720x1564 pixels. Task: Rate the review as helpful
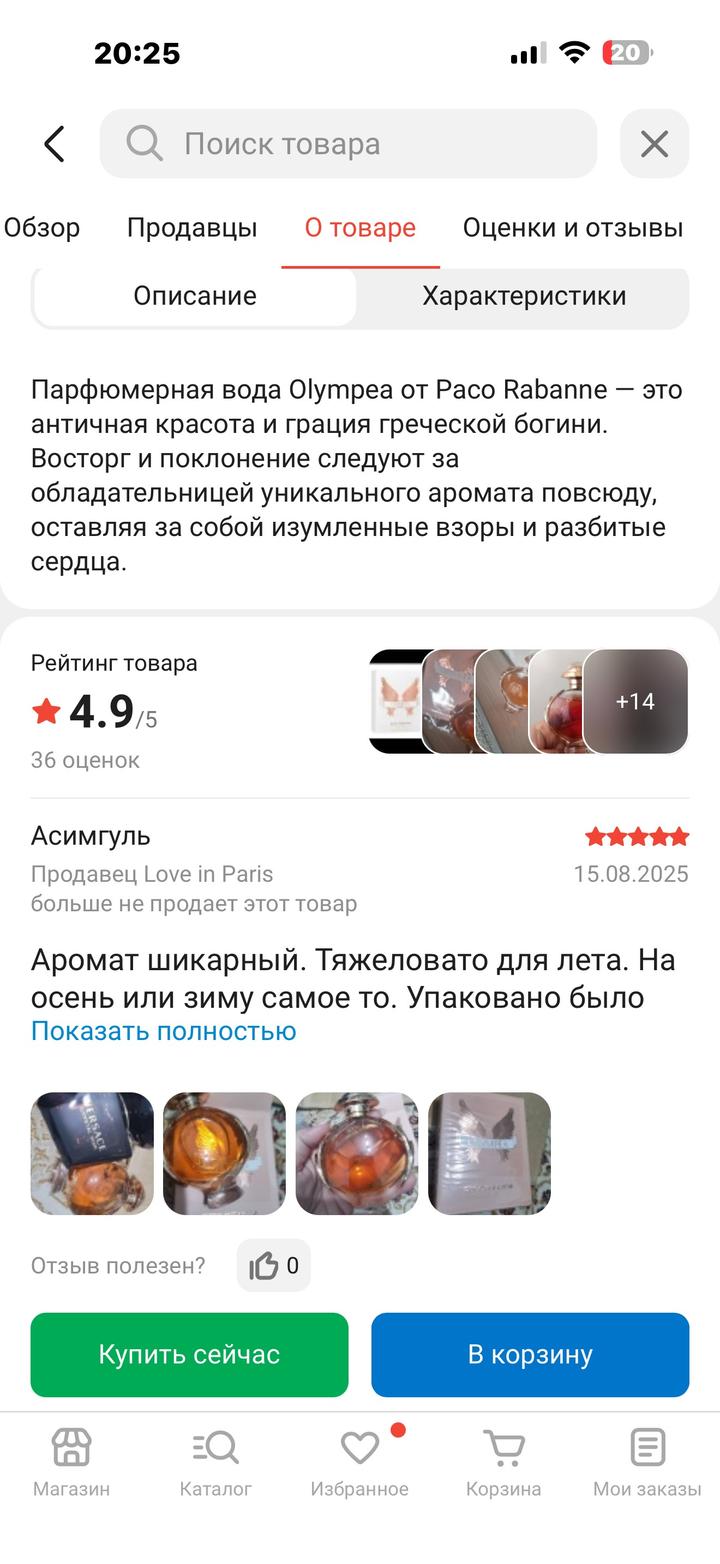coord(273,1265)
